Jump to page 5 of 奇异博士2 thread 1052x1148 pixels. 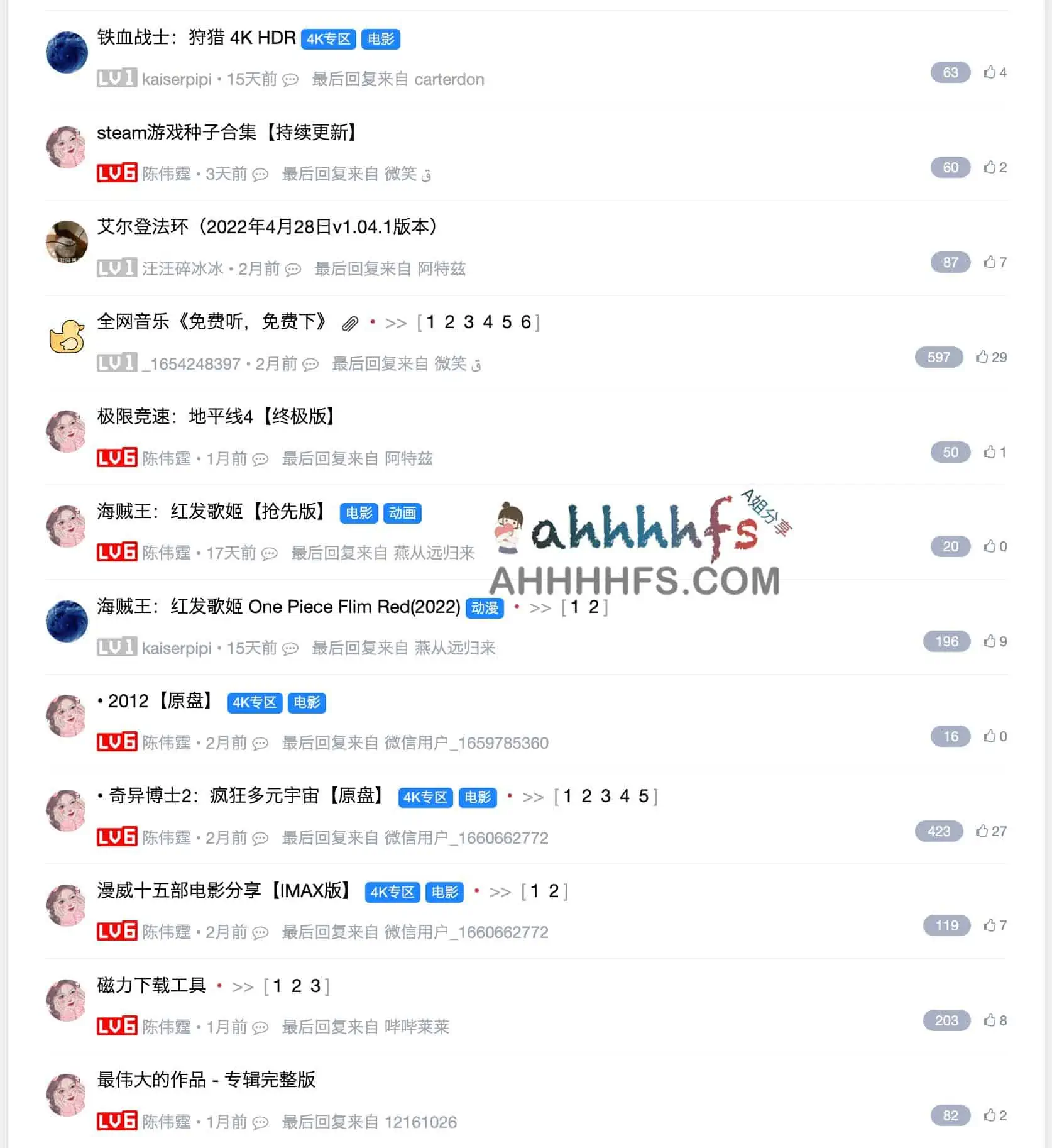point(644,797)
